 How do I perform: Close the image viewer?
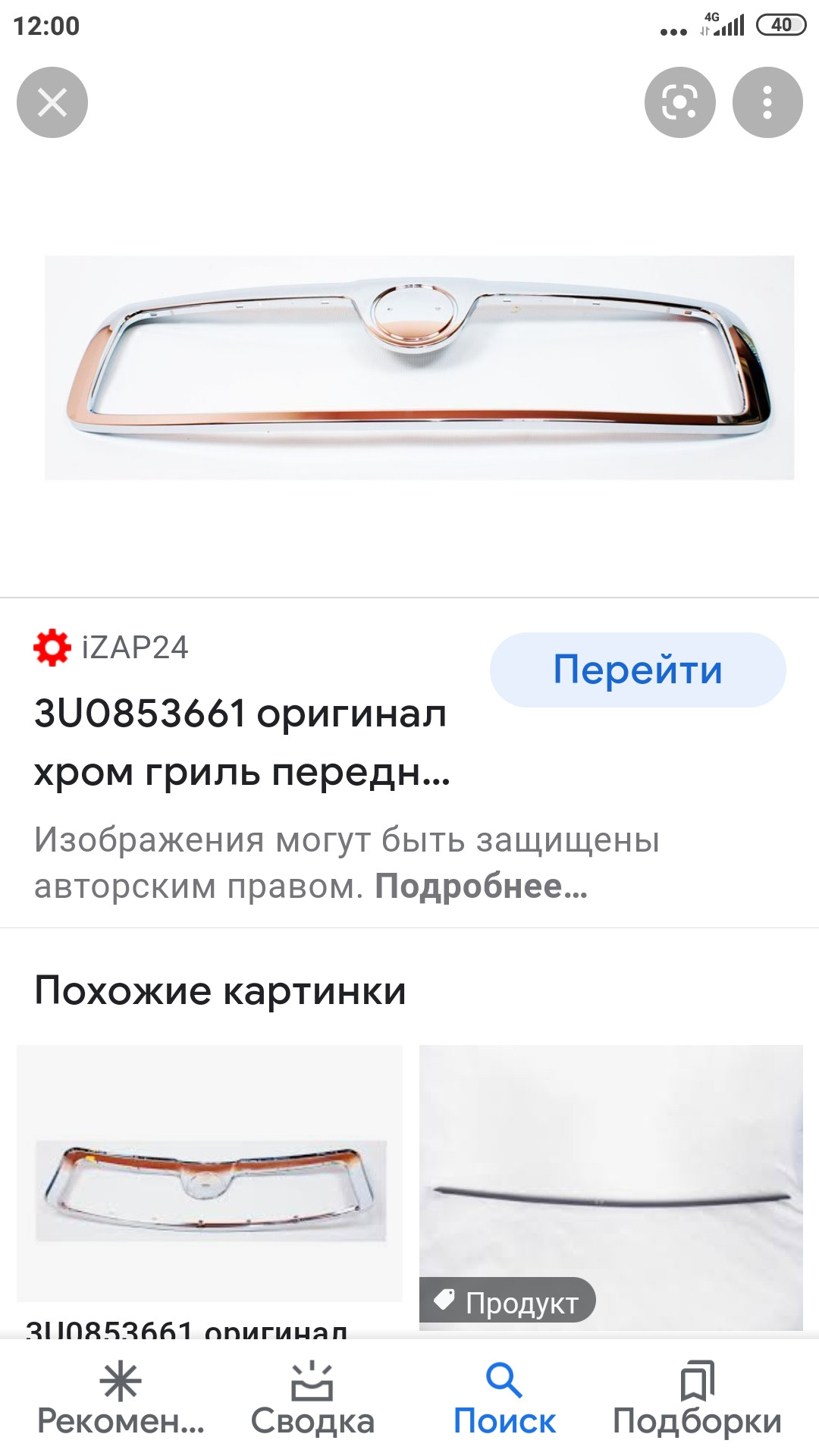pos(52,102)
